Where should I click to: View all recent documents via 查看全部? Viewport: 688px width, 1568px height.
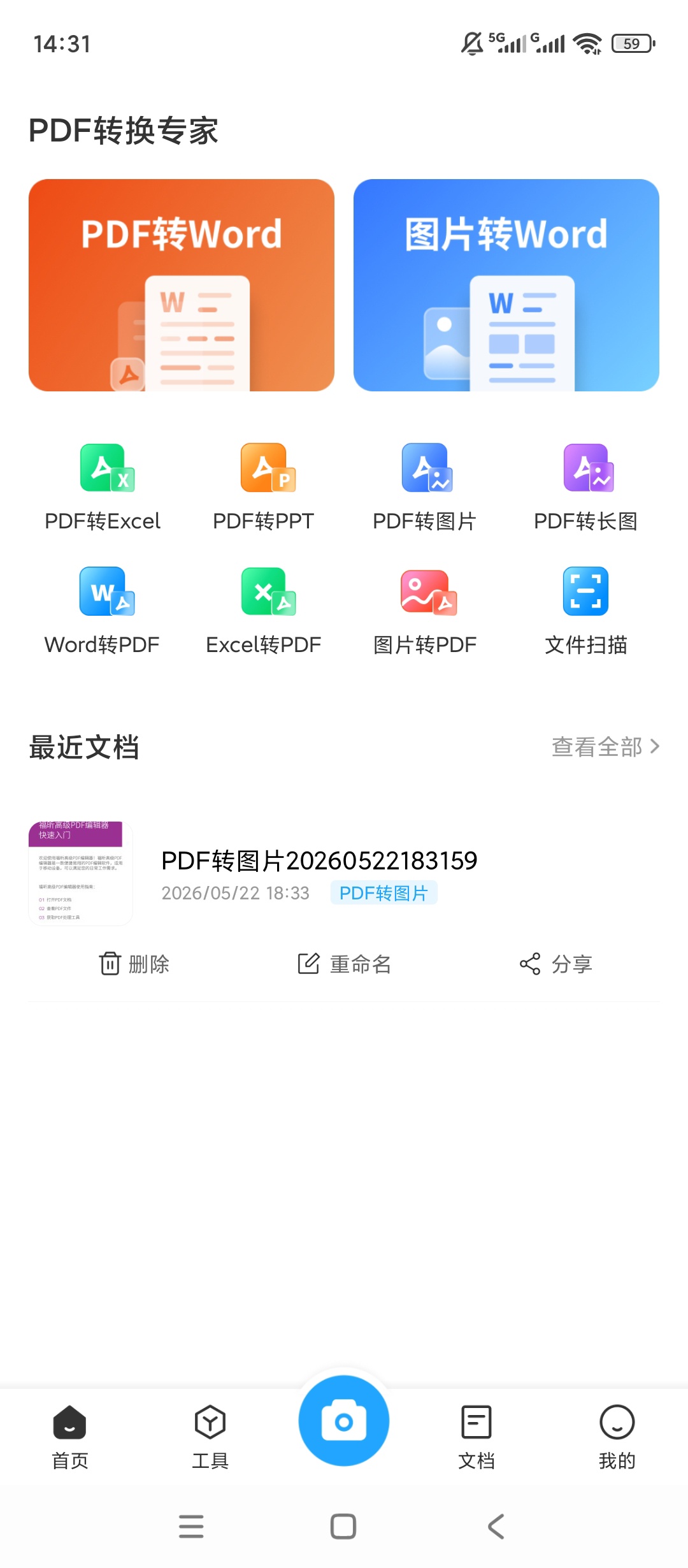click(x=605, y=746)
